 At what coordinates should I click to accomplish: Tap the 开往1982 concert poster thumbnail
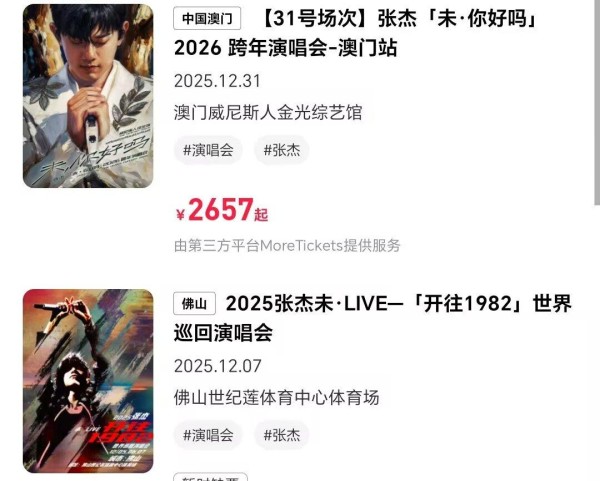88,381
